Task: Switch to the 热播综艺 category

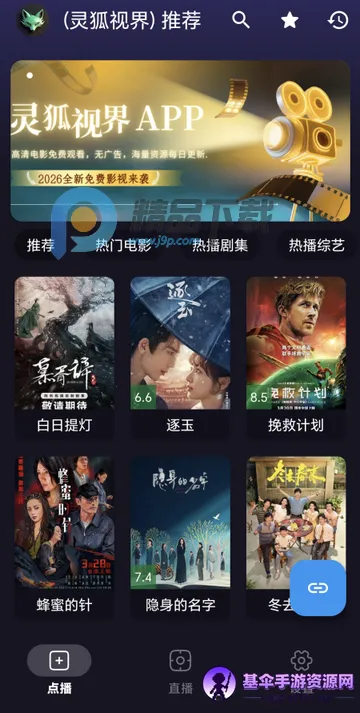Action: [317, 246]
